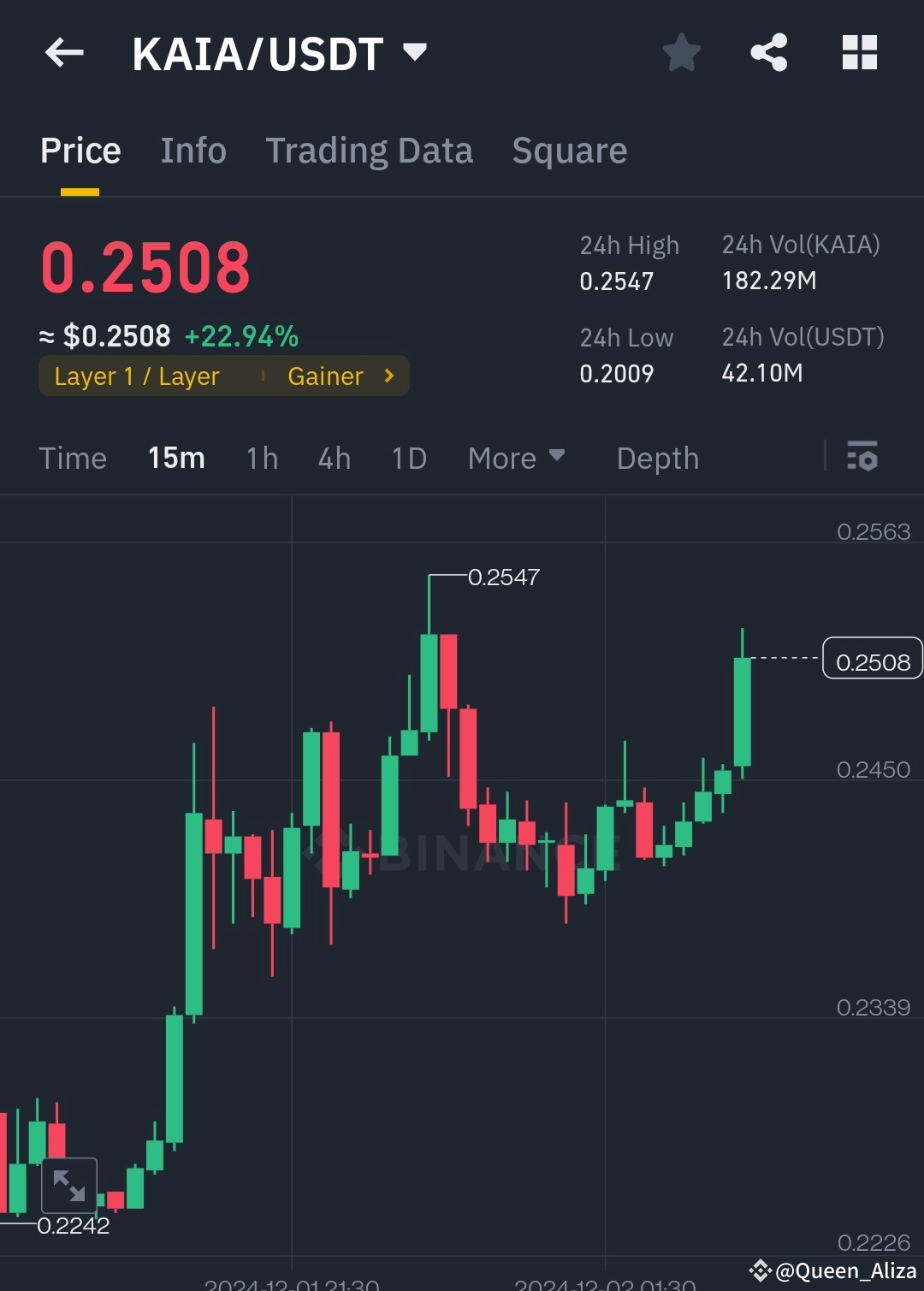Tap the back arrow to exit pair view
924x1291 pixels.
click(x=64, y=52)
